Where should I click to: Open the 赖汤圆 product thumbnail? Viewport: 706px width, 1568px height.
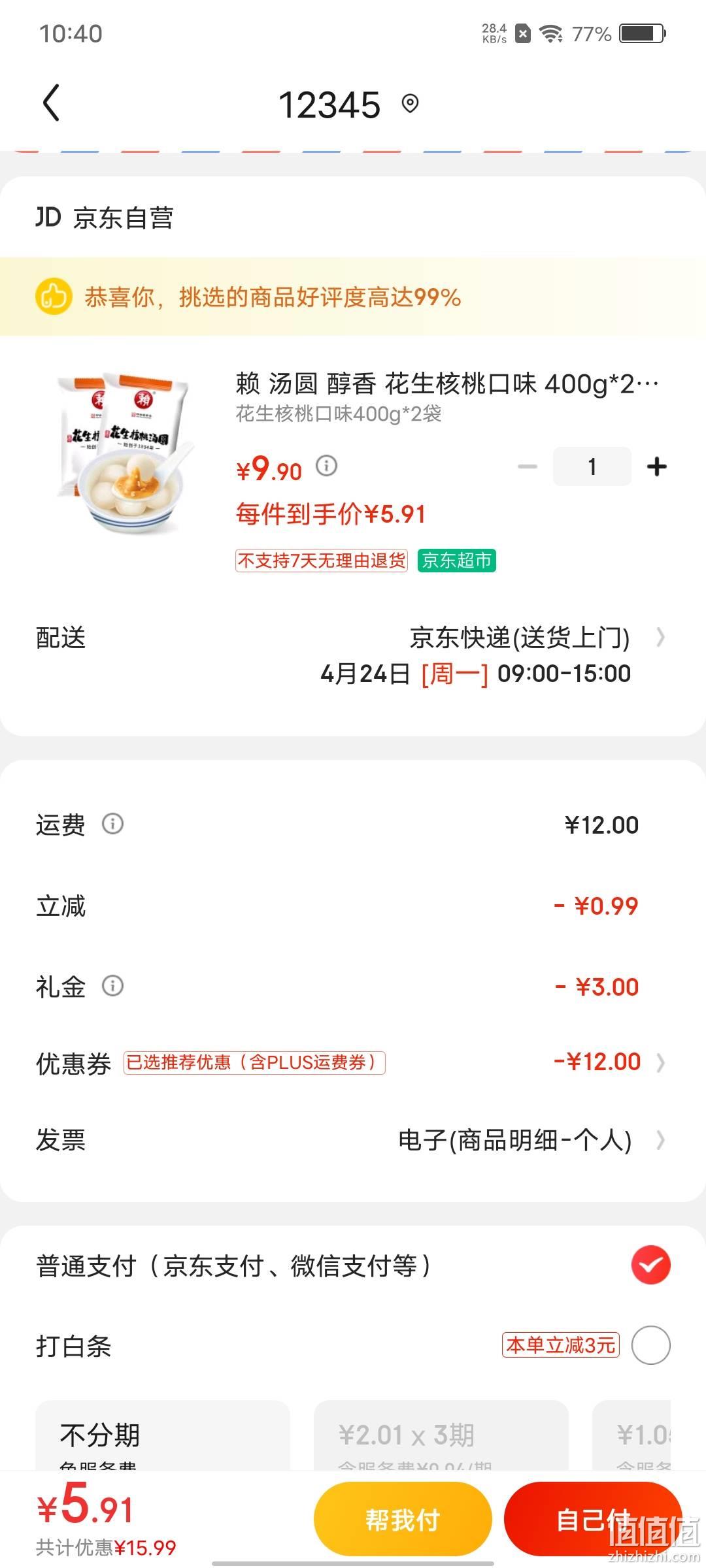(123, 453)
